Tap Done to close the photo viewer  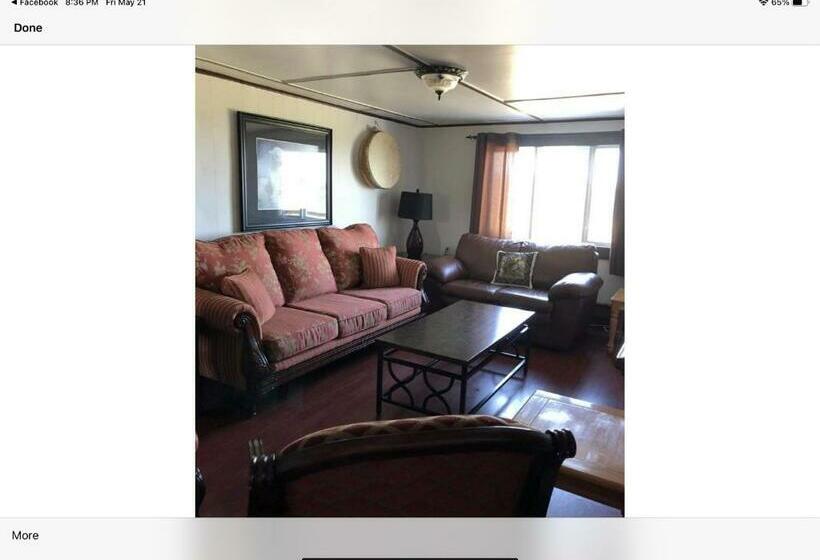pos(28,28)
